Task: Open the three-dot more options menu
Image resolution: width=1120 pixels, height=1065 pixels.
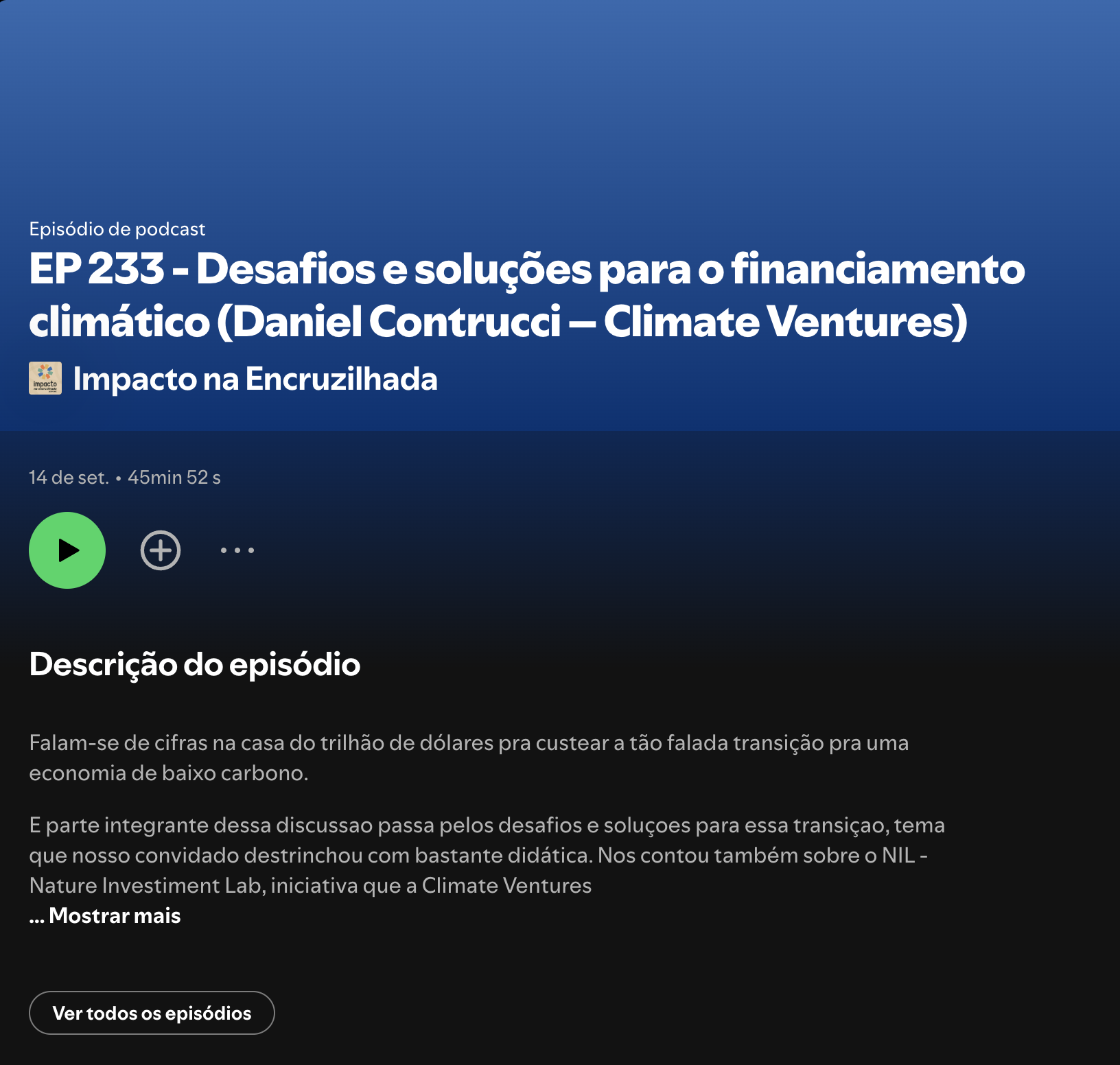Action: 237,550
